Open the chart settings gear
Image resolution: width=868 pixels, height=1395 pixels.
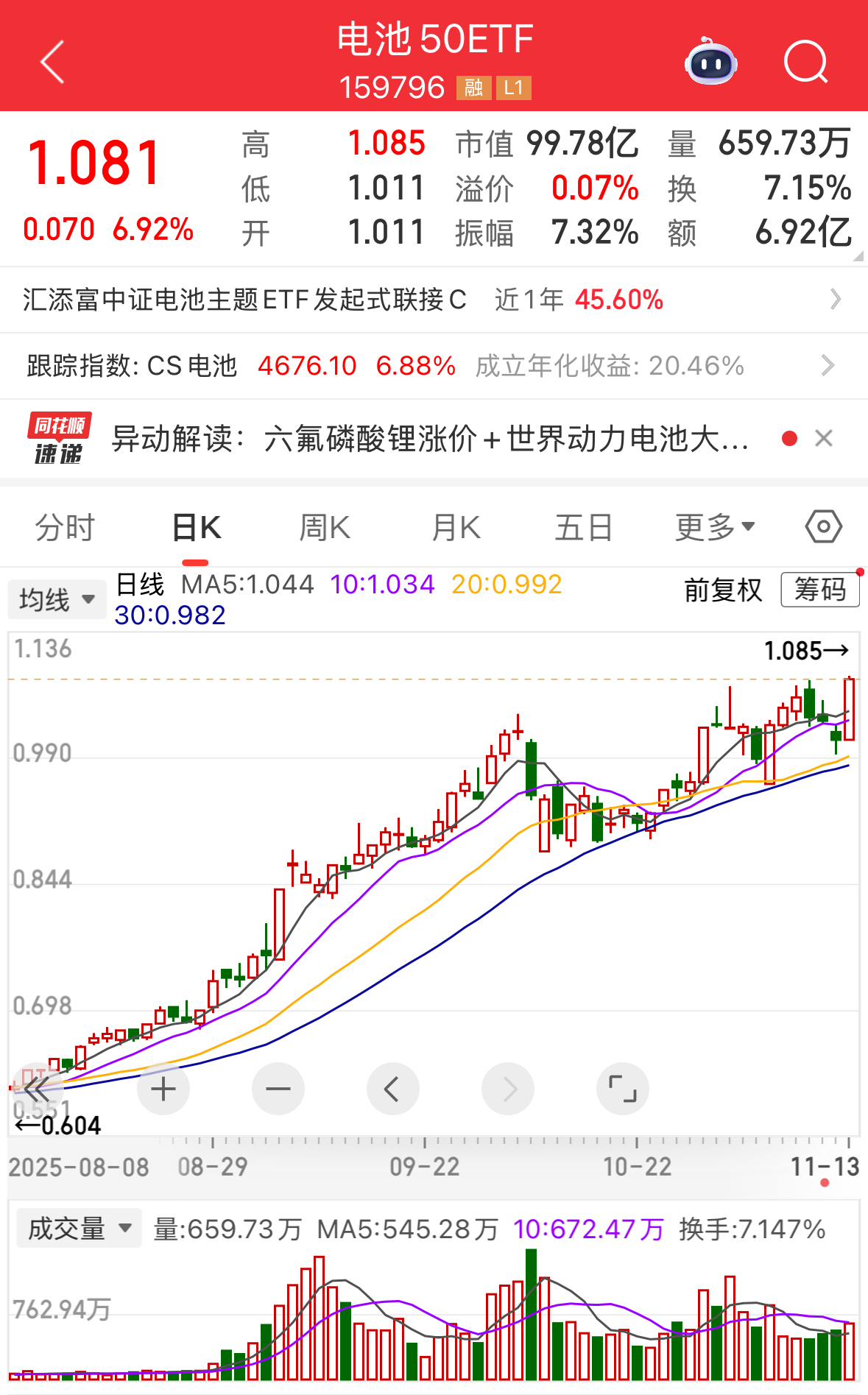(x=822, y=526)
